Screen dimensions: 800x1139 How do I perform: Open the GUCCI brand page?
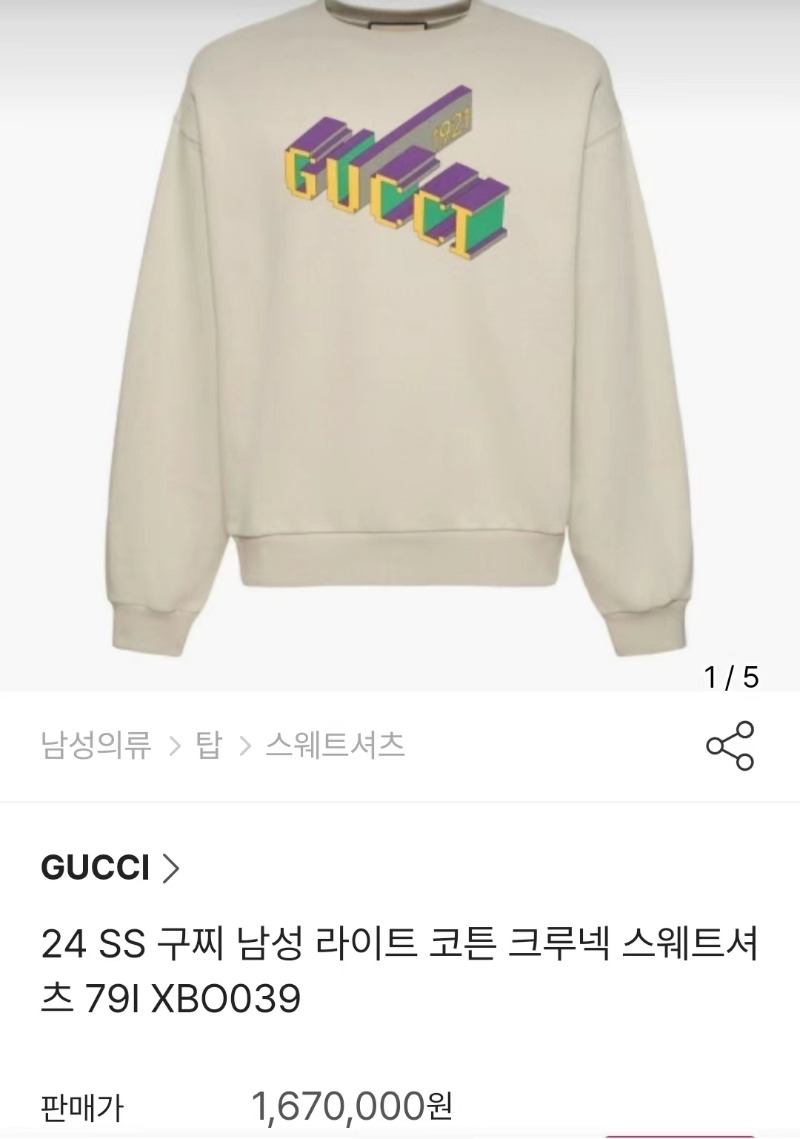point(110,867)
